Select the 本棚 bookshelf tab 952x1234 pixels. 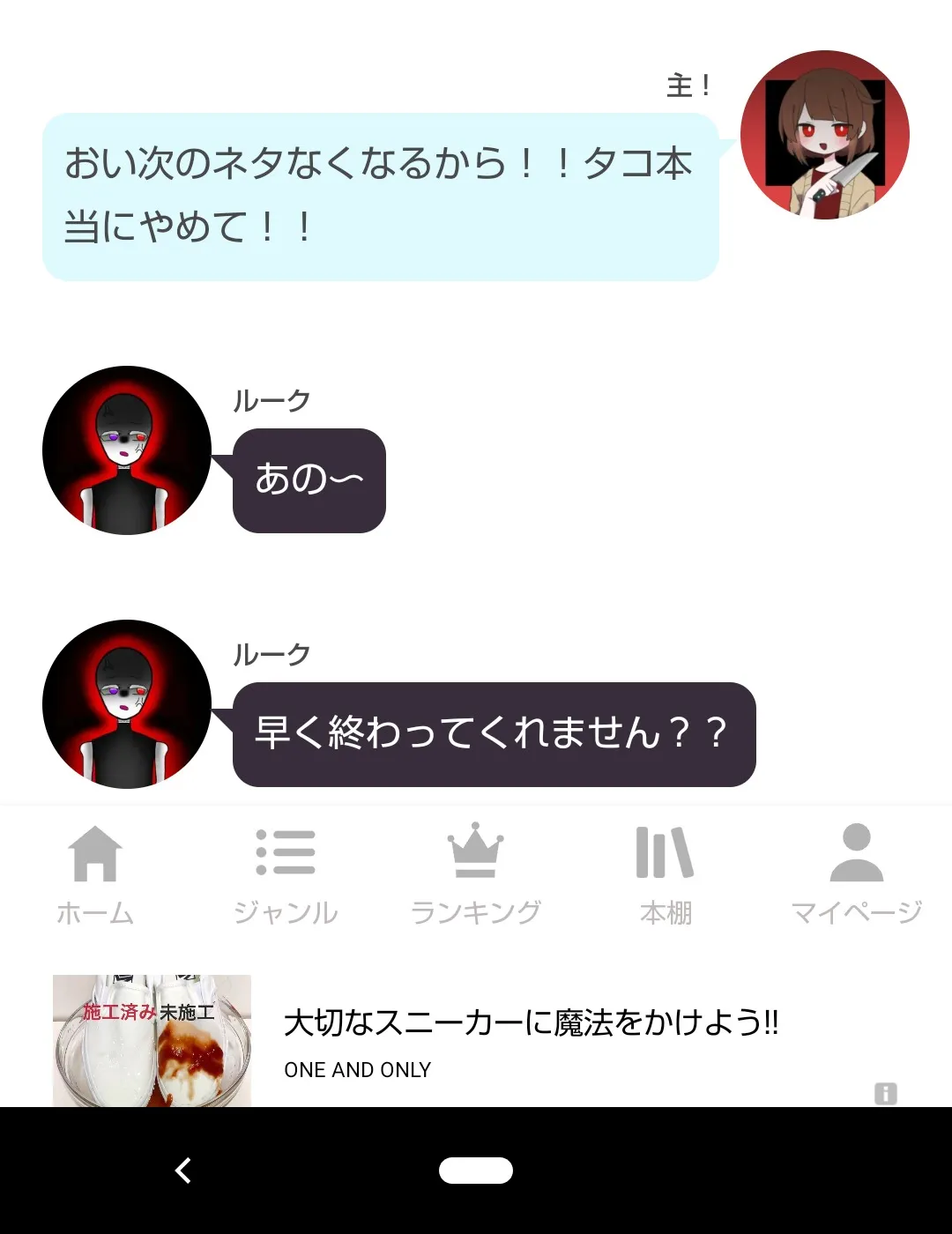(666, 874)
